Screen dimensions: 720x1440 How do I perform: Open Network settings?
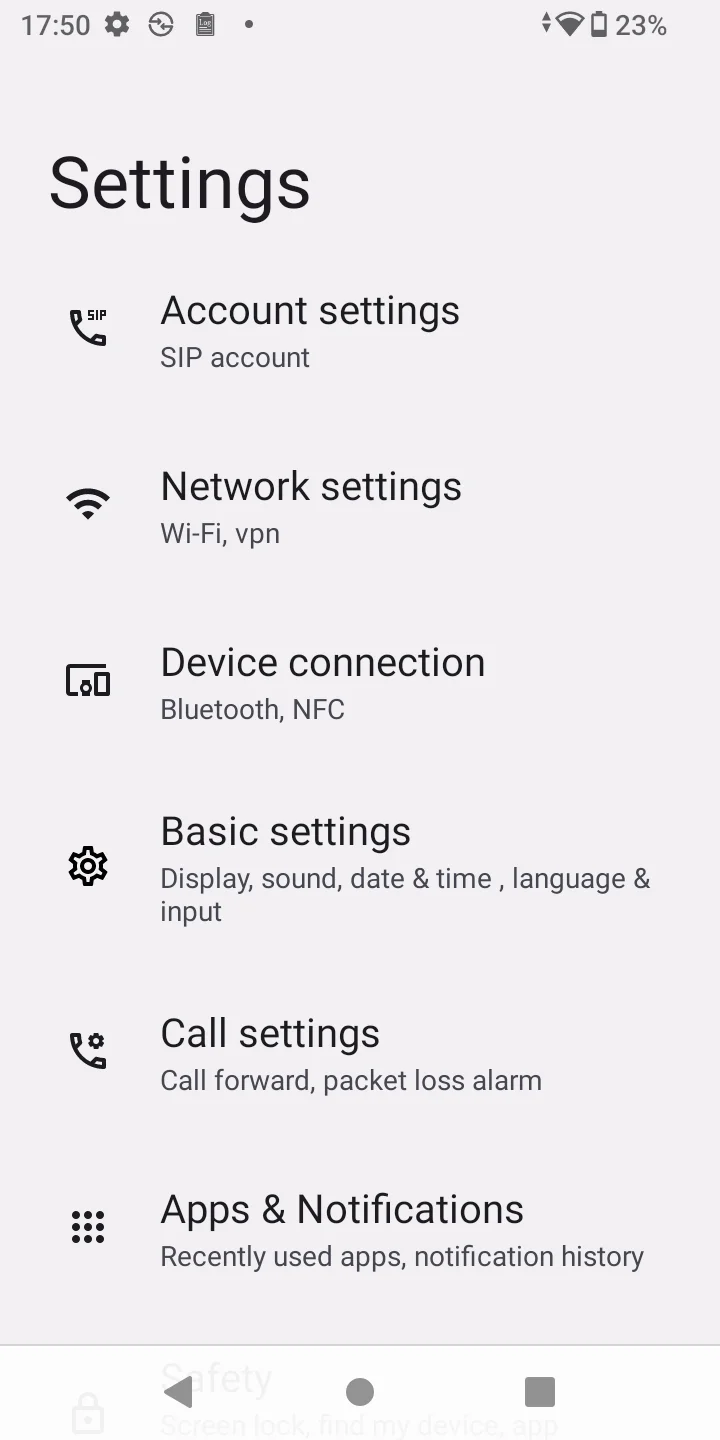360,508
